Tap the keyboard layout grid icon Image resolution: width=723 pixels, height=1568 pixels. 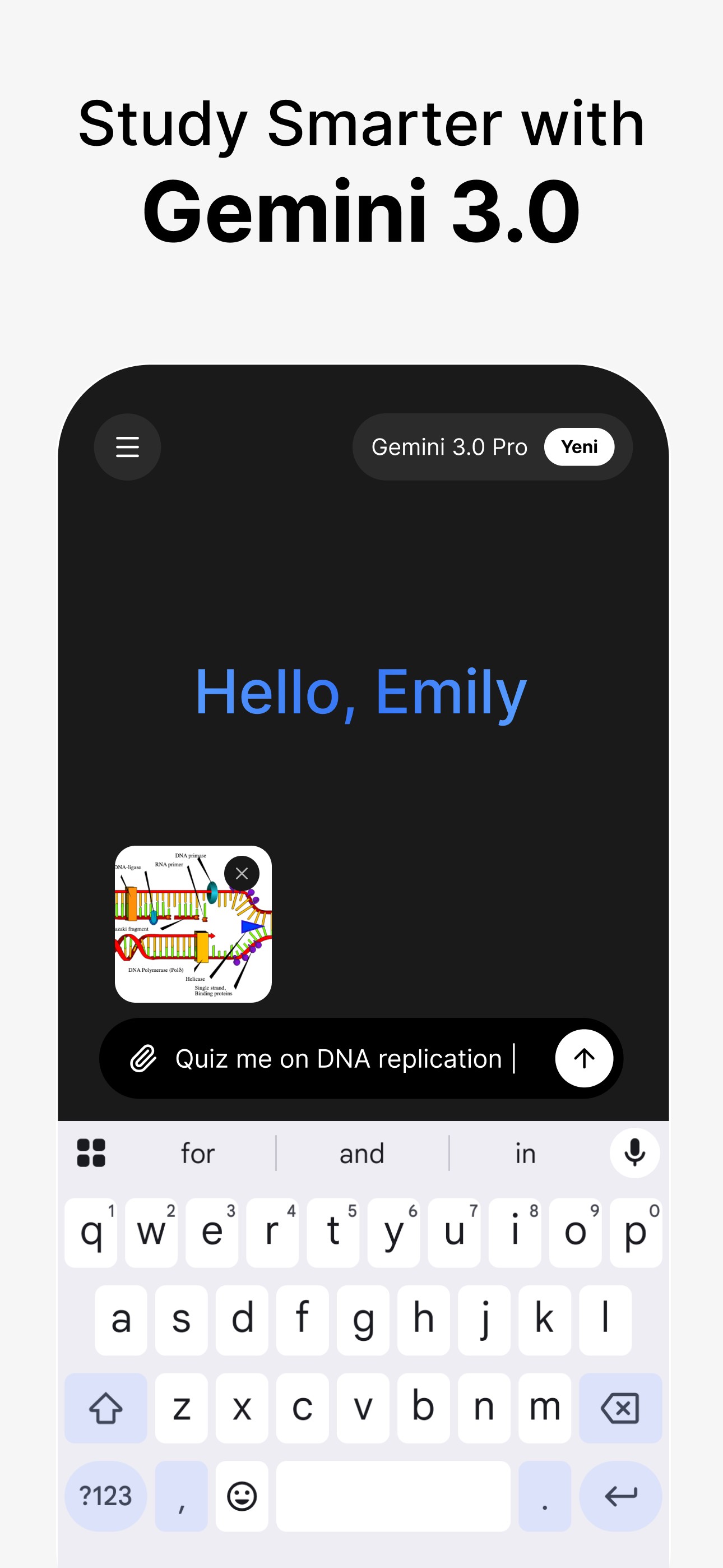[x=92, y=1152]
